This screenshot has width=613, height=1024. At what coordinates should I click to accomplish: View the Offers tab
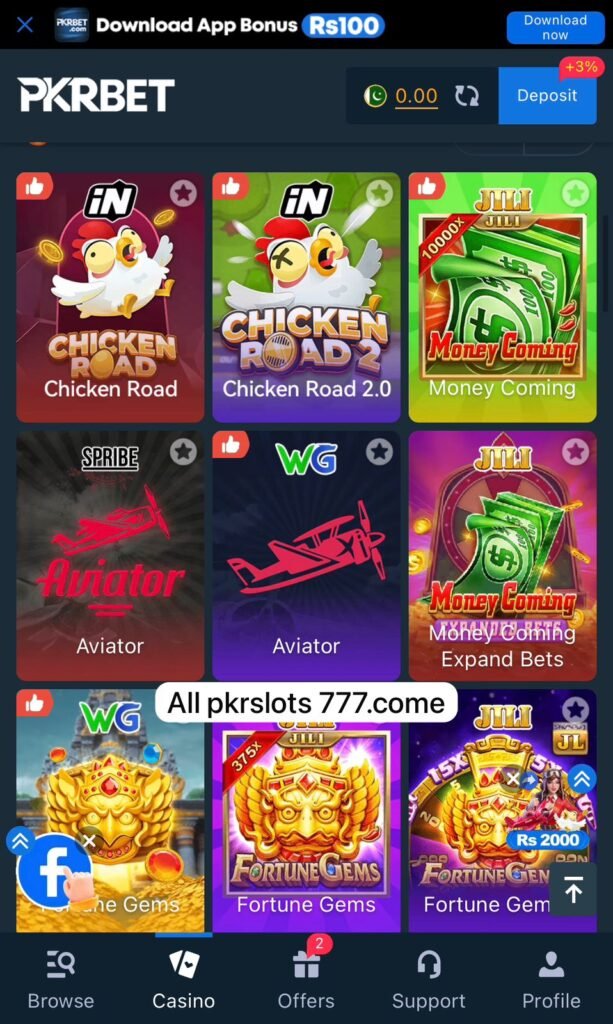(306, 980)
